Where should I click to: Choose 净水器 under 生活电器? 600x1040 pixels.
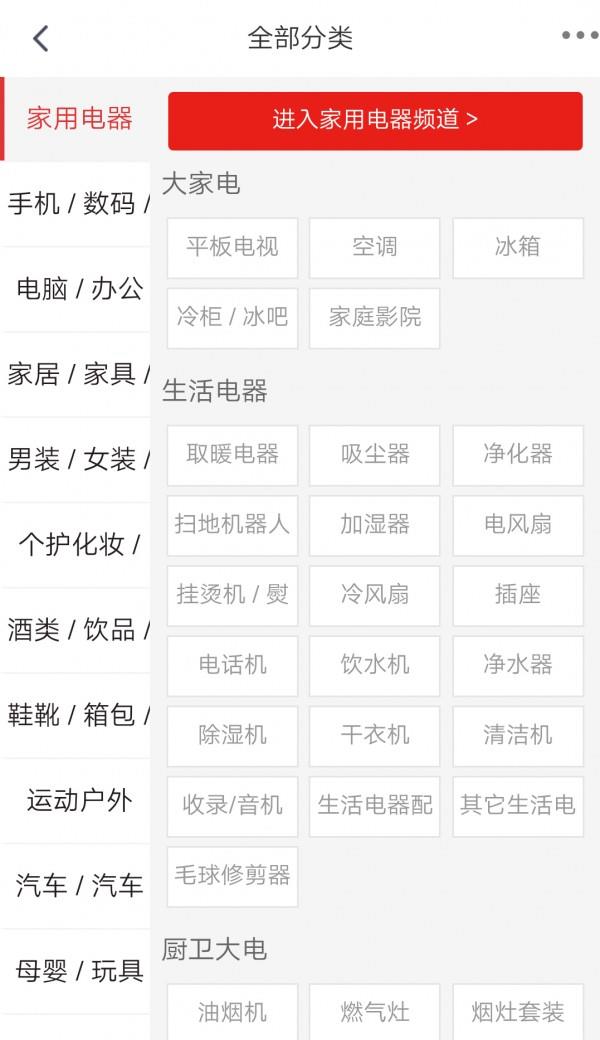pyautogui.click(x=518, y=665)
